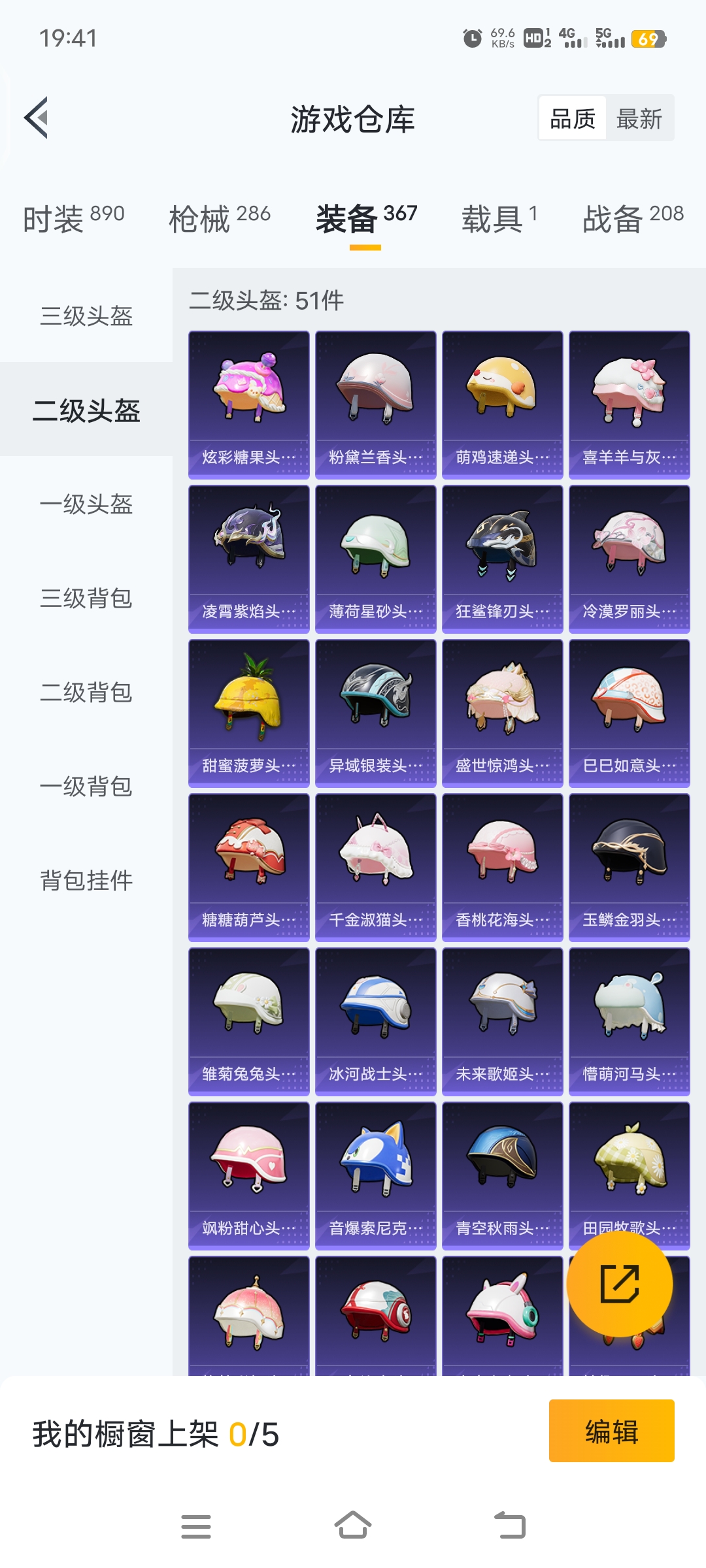Open the 枪械 tab
The width and height of the screenshot is (706, 1568).
pos(219,218)
